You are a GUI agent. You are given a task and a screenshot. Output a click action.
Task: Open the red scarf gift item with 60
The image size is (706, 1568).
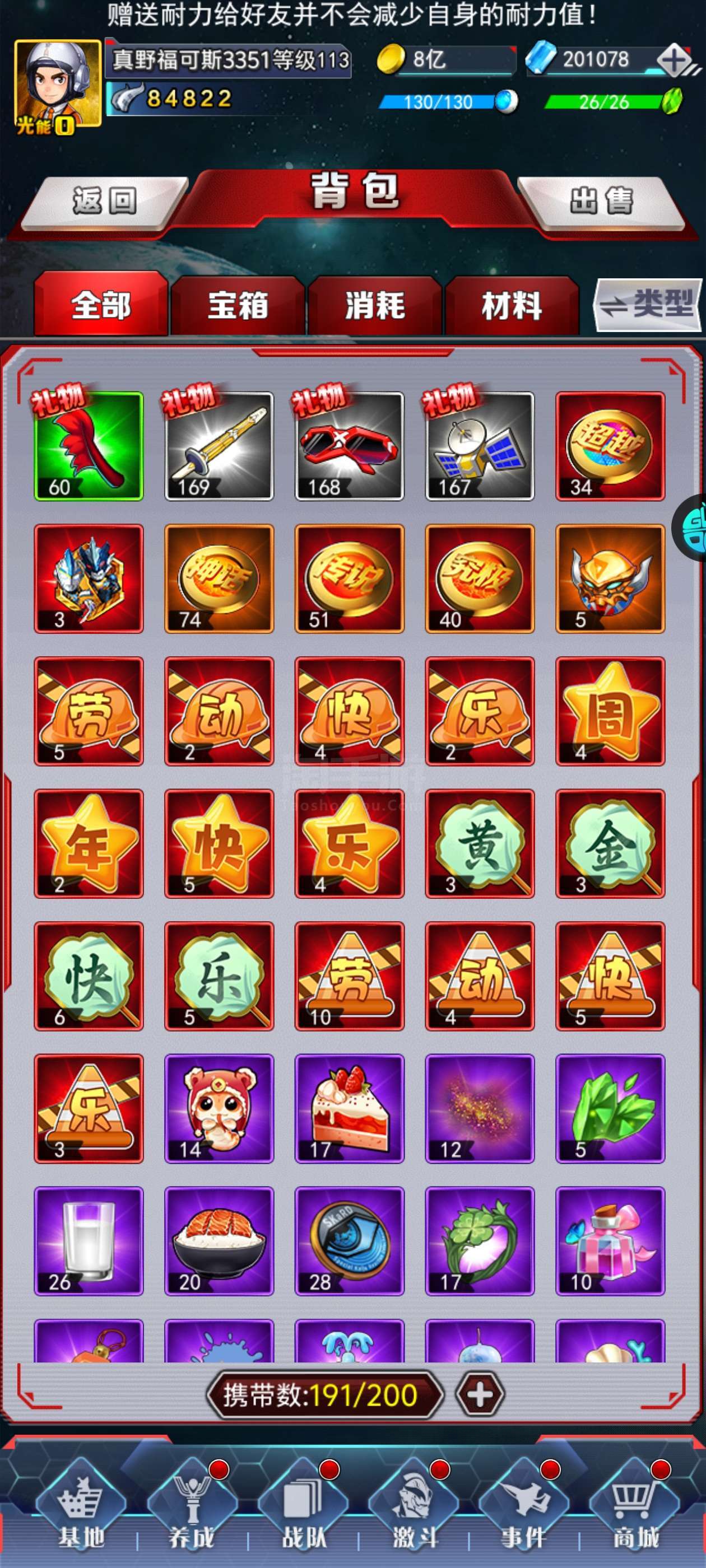pyautogui.click(x=89, y=446)
